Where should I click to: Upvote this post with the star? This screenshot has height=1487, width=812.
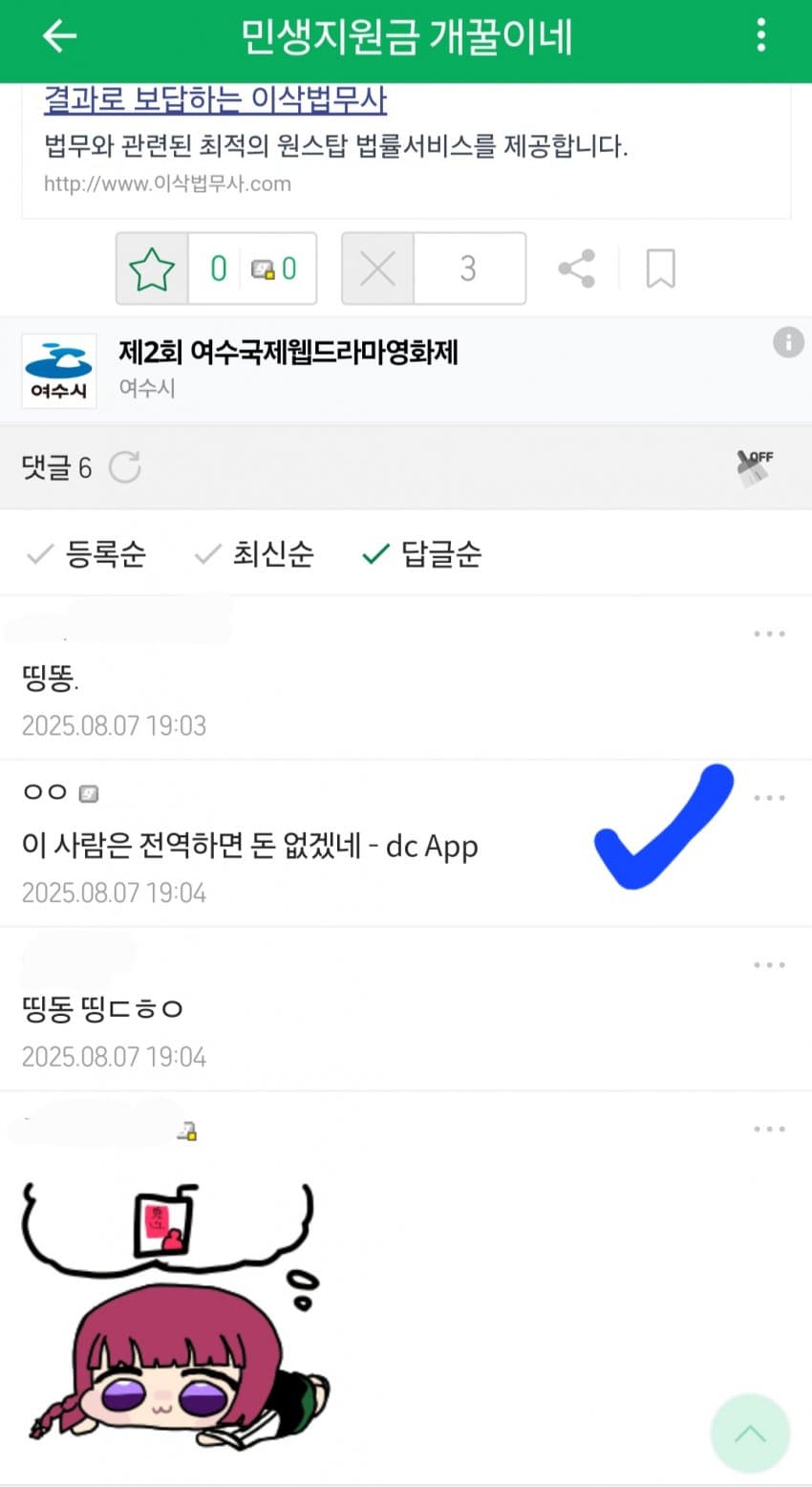click(x=152, y=269)
